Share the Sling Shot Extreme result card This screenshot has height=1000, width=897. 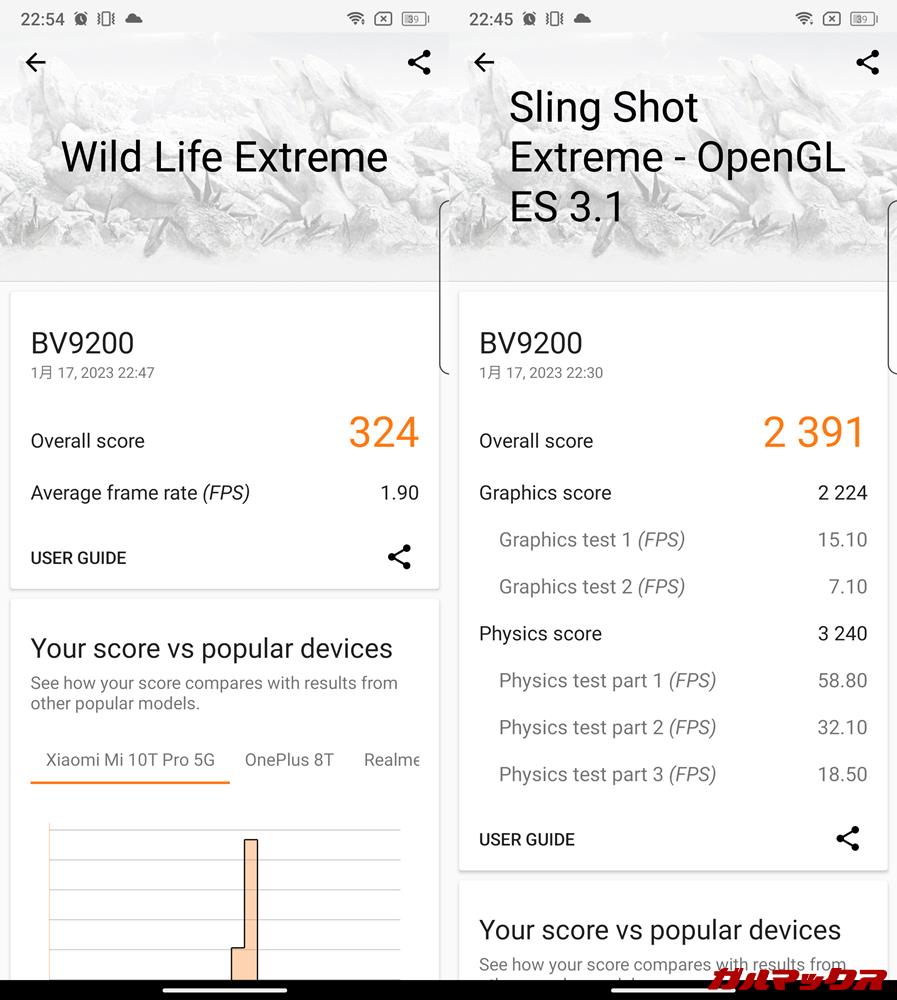pos(847,839)
